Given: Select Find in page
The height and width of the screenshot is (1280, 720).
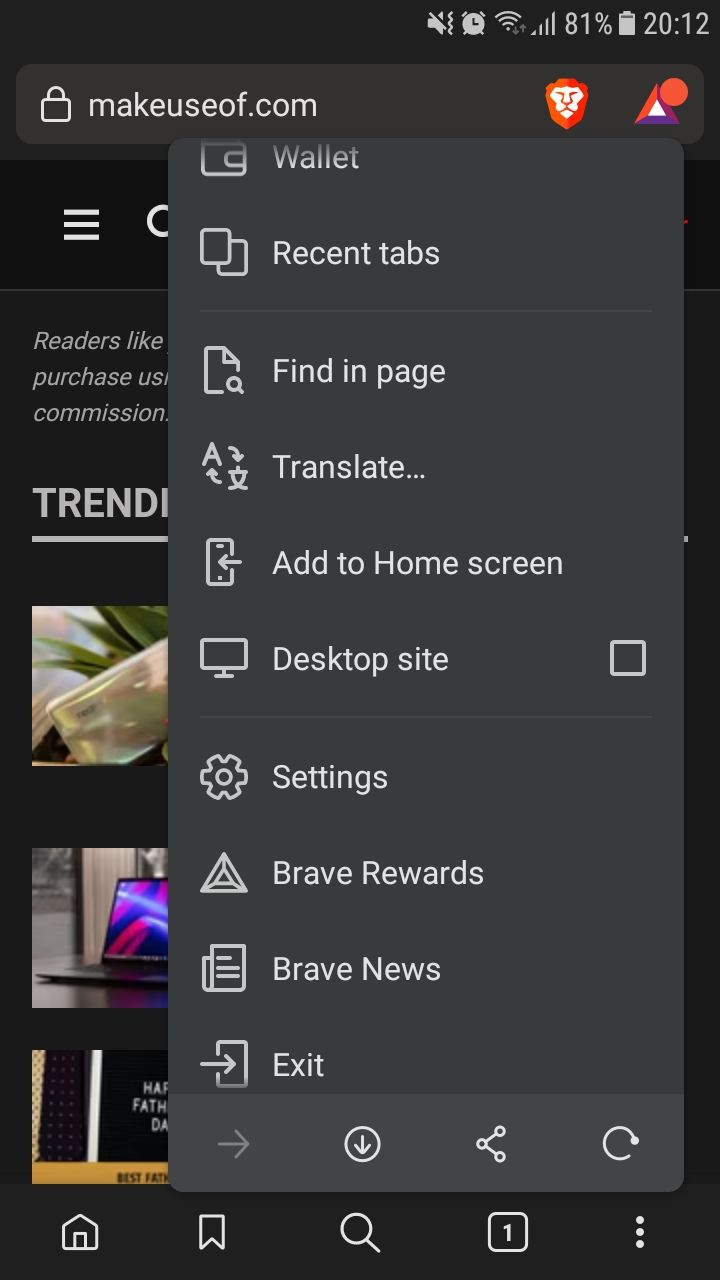Looking at the screenshot, I should (x=358, y=371).
